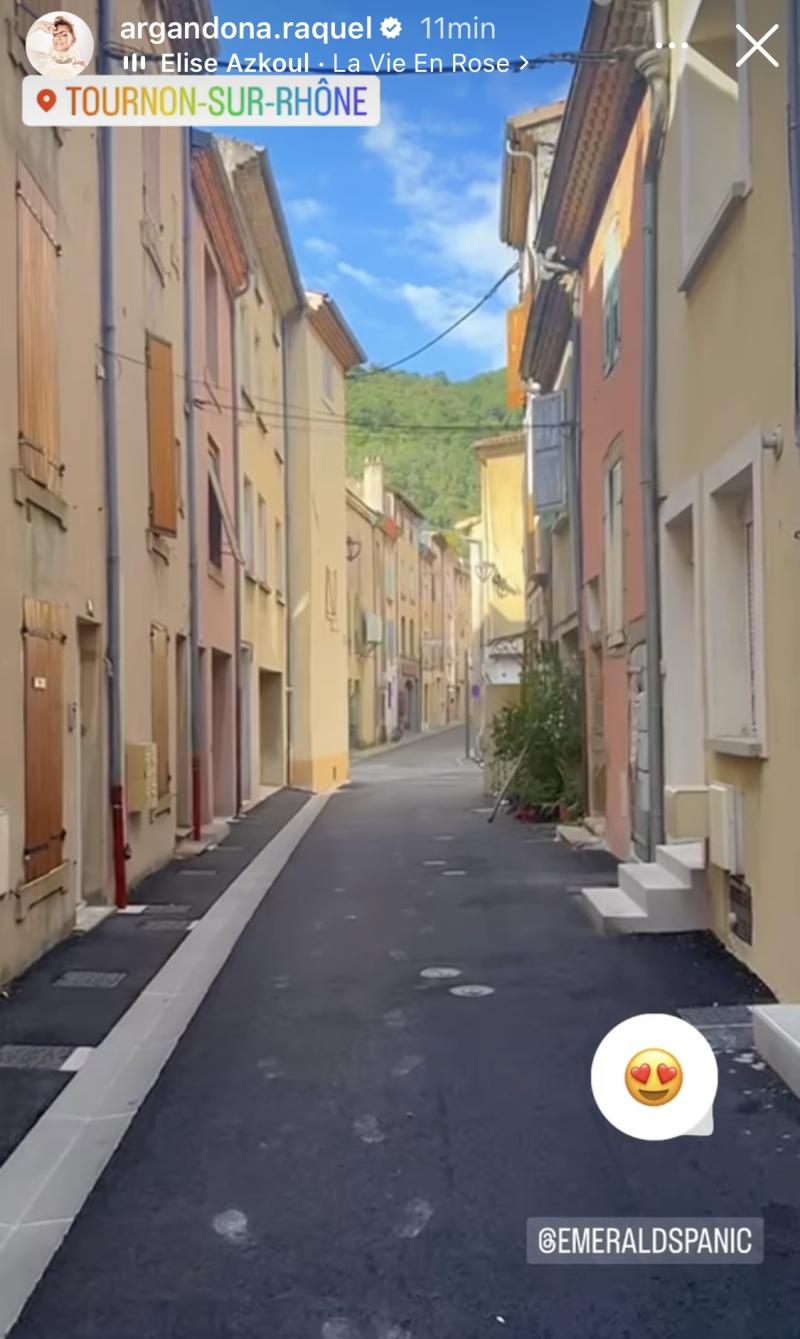
Task: Tap the @EMERALDSPANIC mention sticker
Action: tap(644, 1240)
